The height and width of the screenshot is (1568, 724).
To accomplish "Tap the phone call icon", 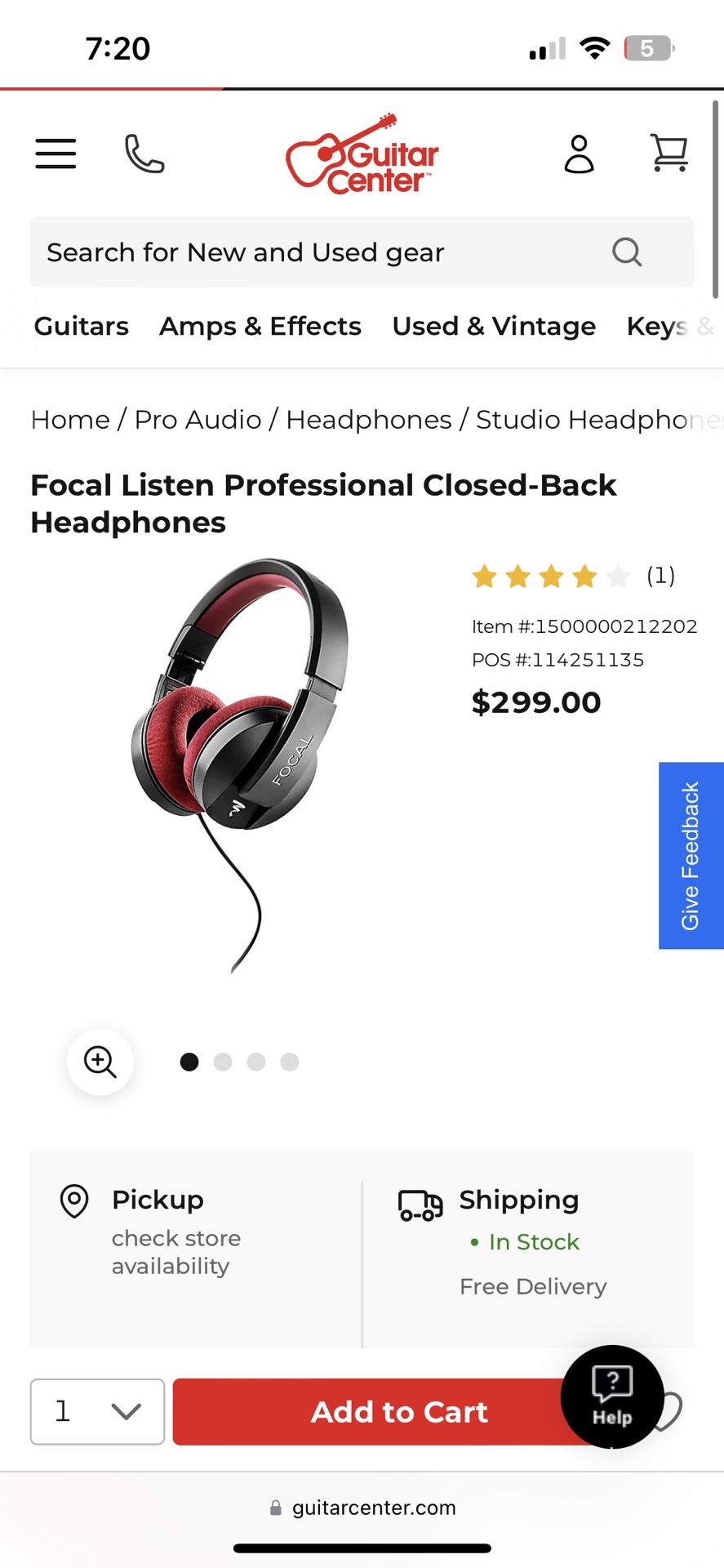I will 144,154.
